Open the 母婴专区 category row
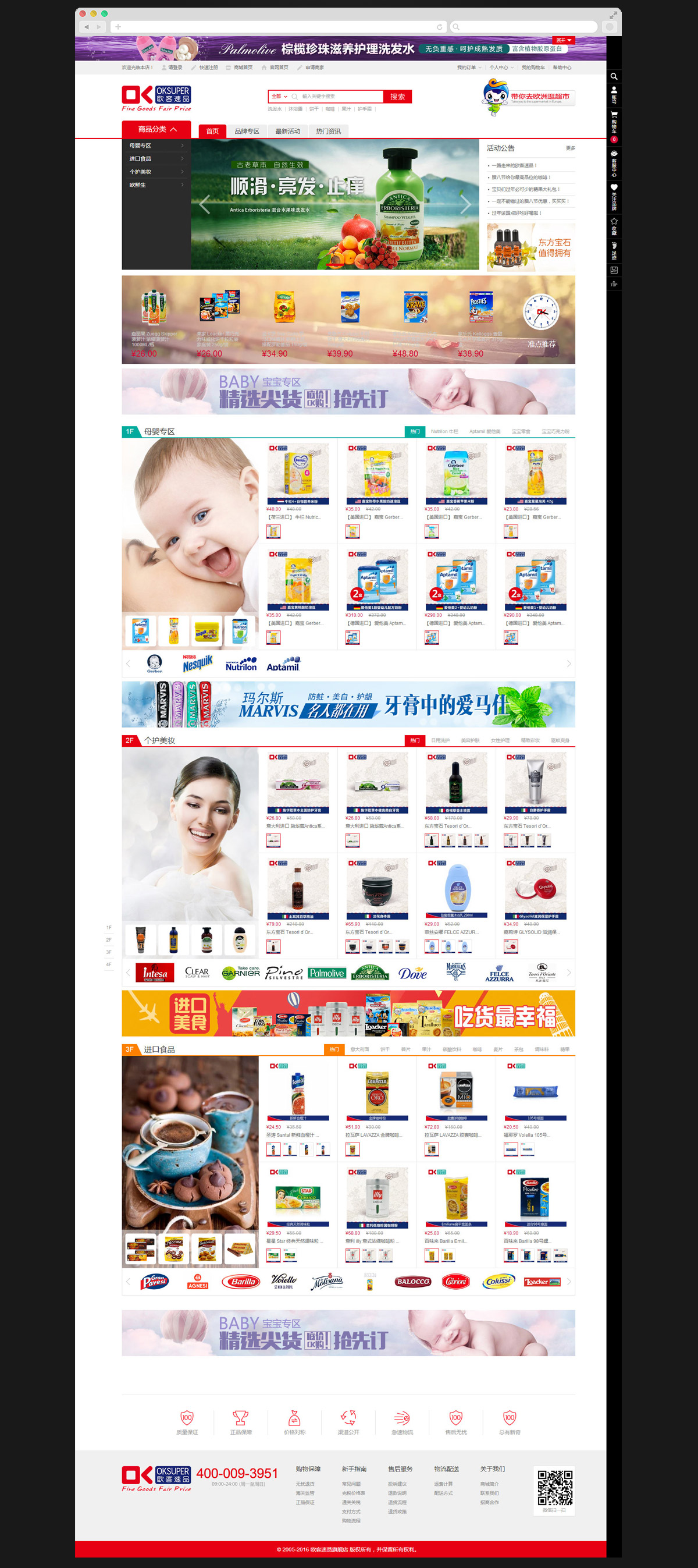Viewport: 698px width, 1568px height. [156, 146]
